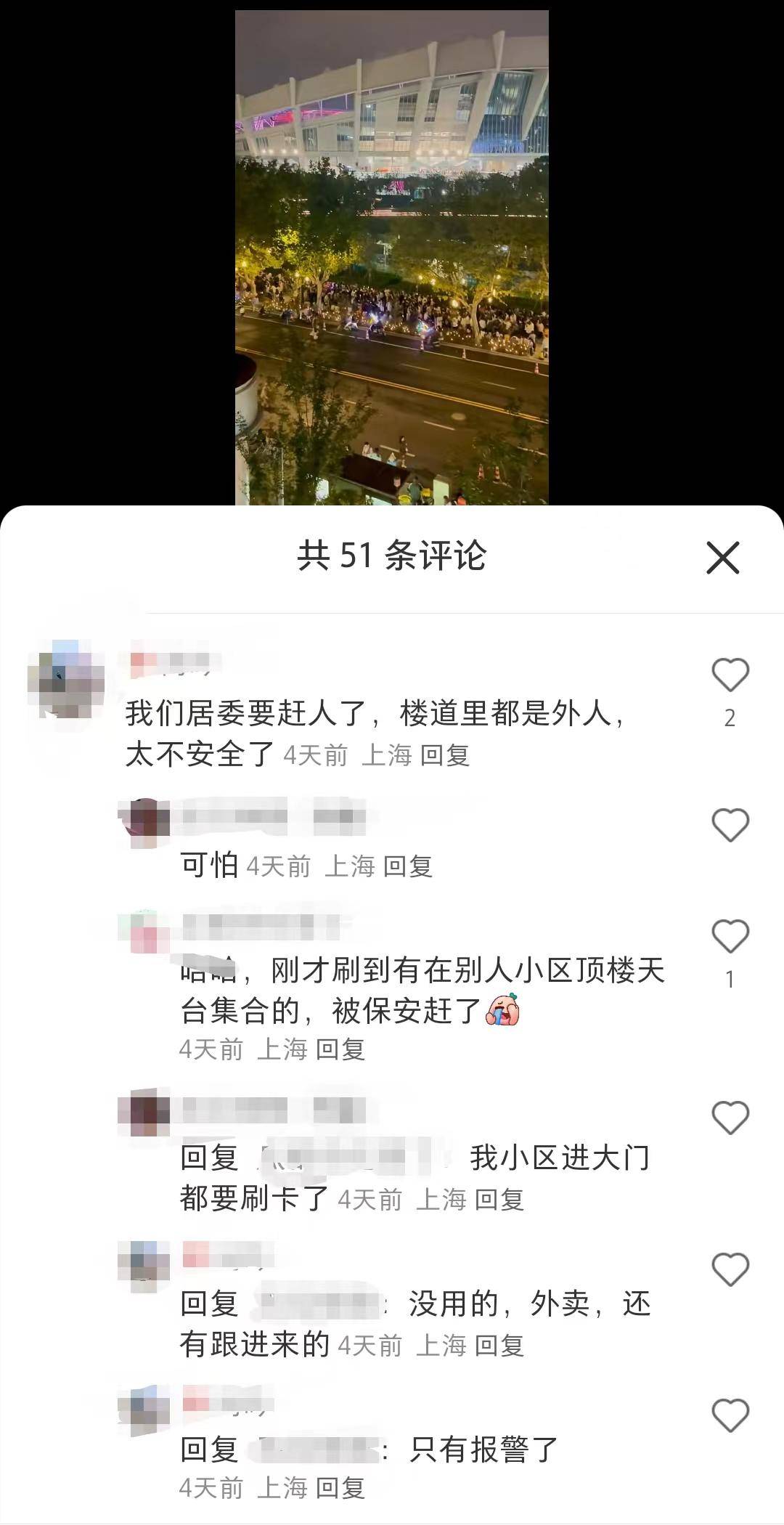The width and height of the screenshot is (784, 1525).
Task: Reply to the 还有跟进来的 comment
Action: pyautogui.click(x=499, y=1345)
